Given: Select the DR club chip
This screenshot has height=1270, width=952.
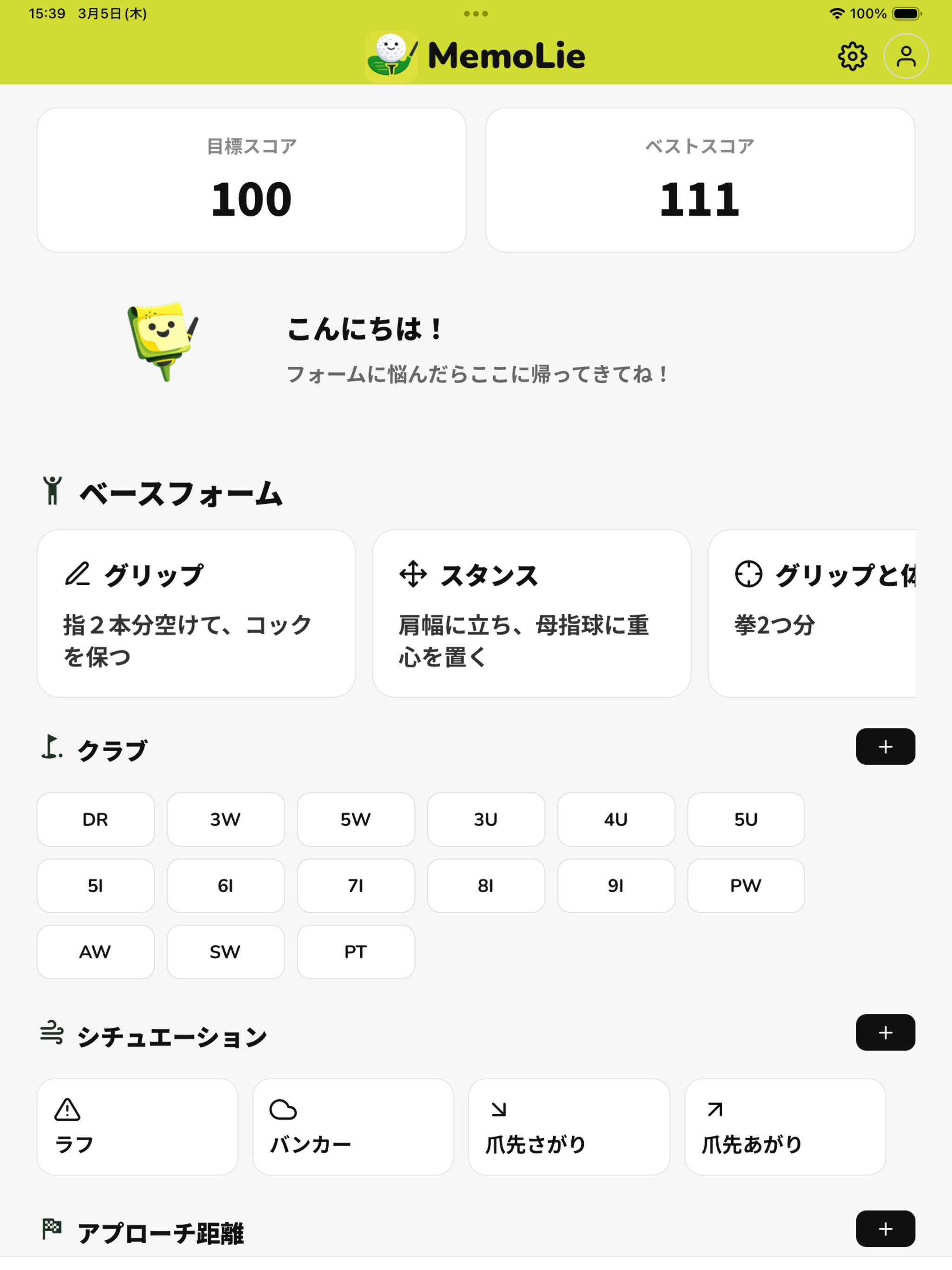Looking at the screenshot, I should pos(95,820).
